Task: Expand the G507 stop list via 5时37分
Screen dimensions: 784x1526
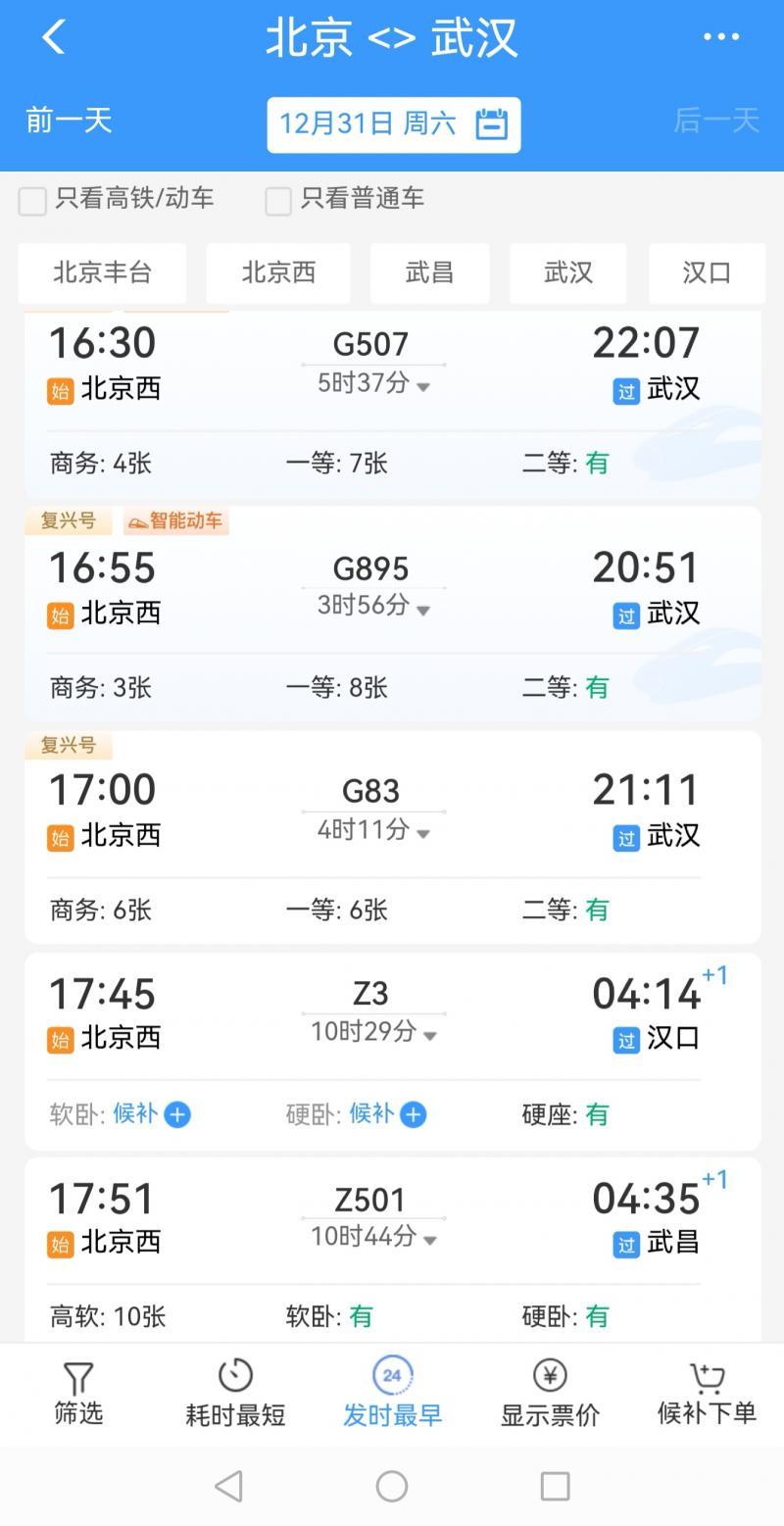Action: [x=373, y=383]
